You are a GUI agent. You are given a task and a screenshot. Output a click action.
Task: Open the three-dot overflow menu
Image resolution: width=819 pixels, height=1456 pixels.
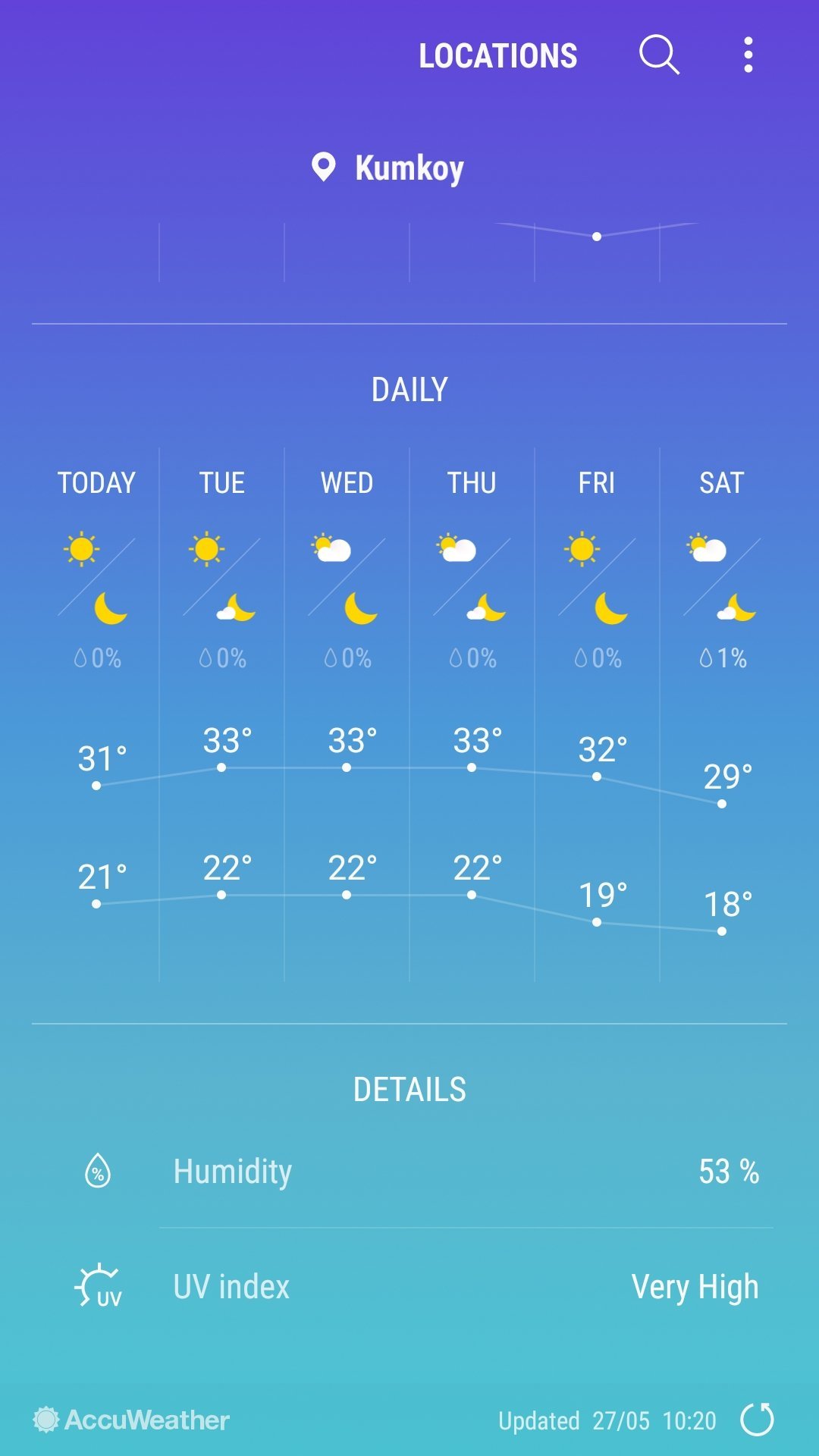(x=748, y=55)
